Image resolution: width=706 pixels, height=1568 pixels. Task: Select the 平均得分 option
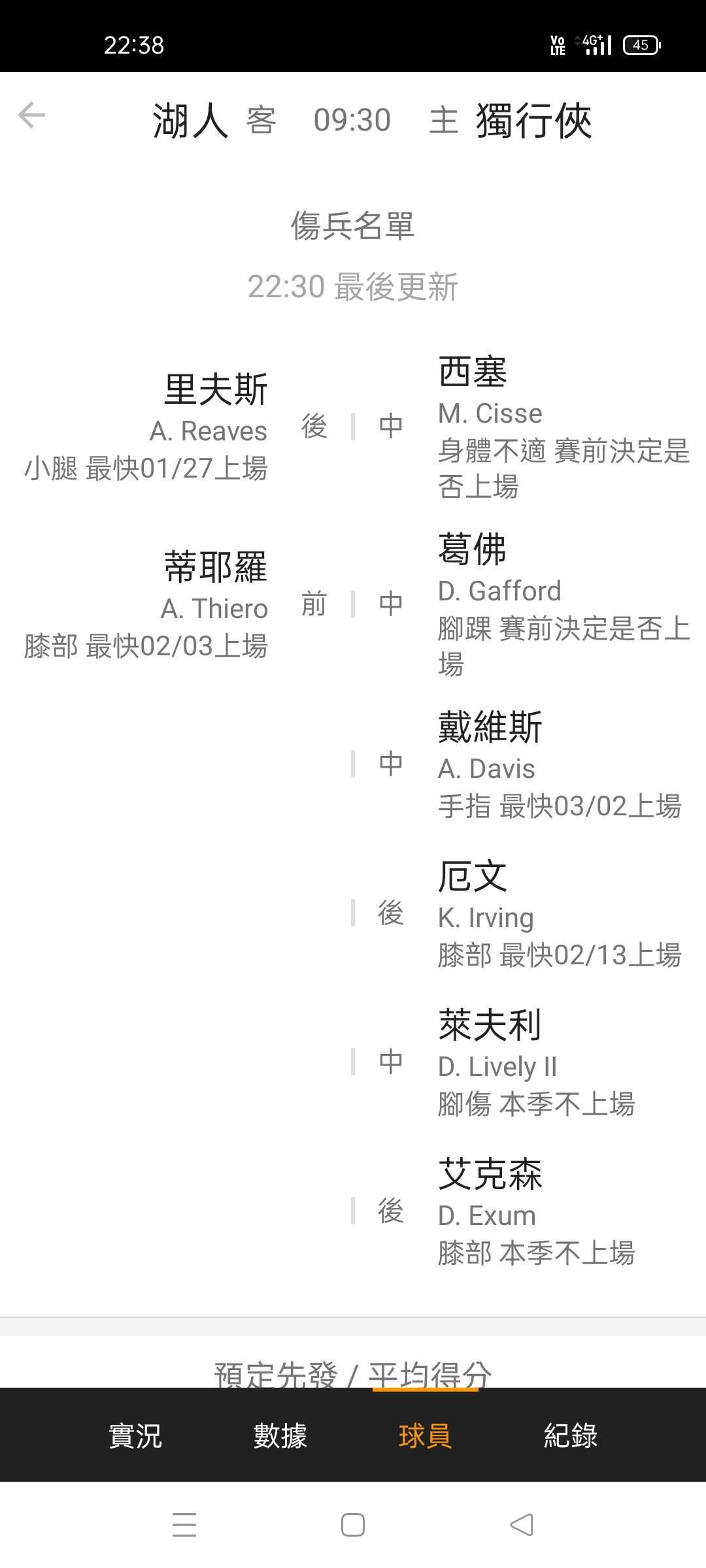pos(429,1375)
